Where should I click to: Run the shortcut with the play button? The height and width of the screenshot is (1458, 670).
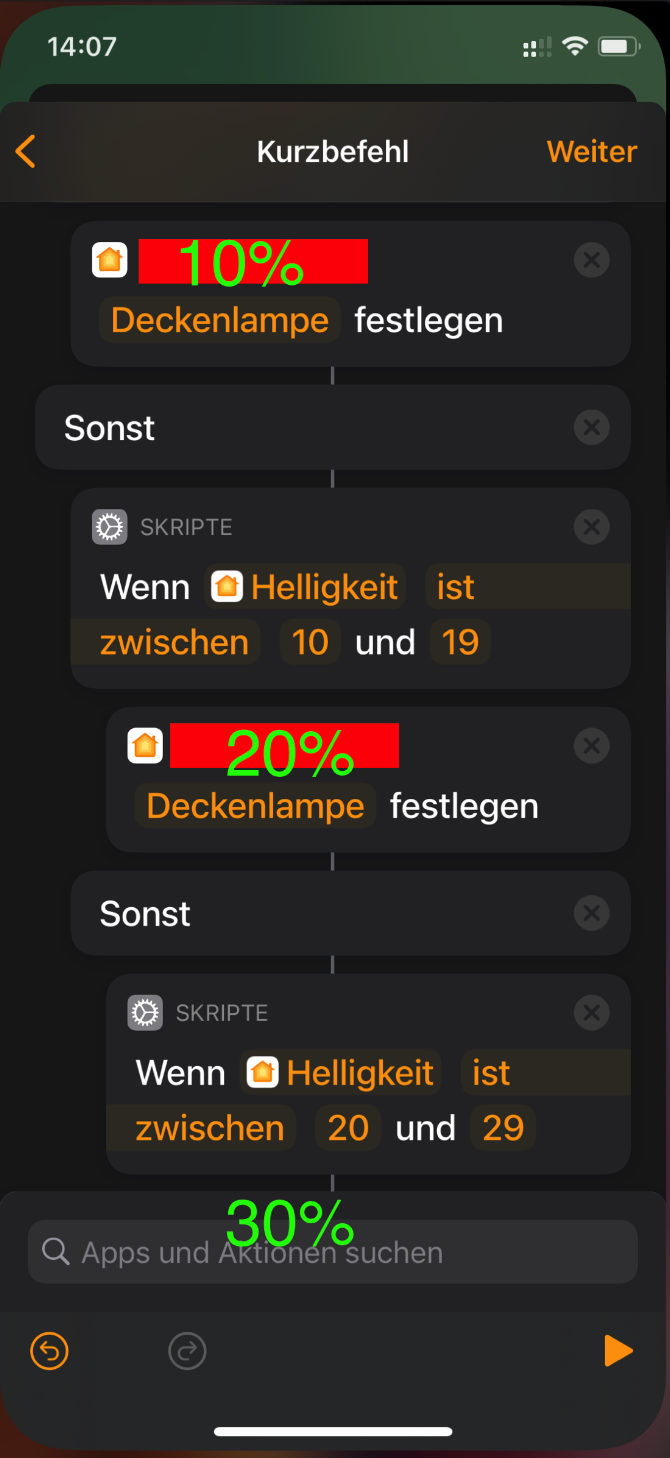[618, 1352]
